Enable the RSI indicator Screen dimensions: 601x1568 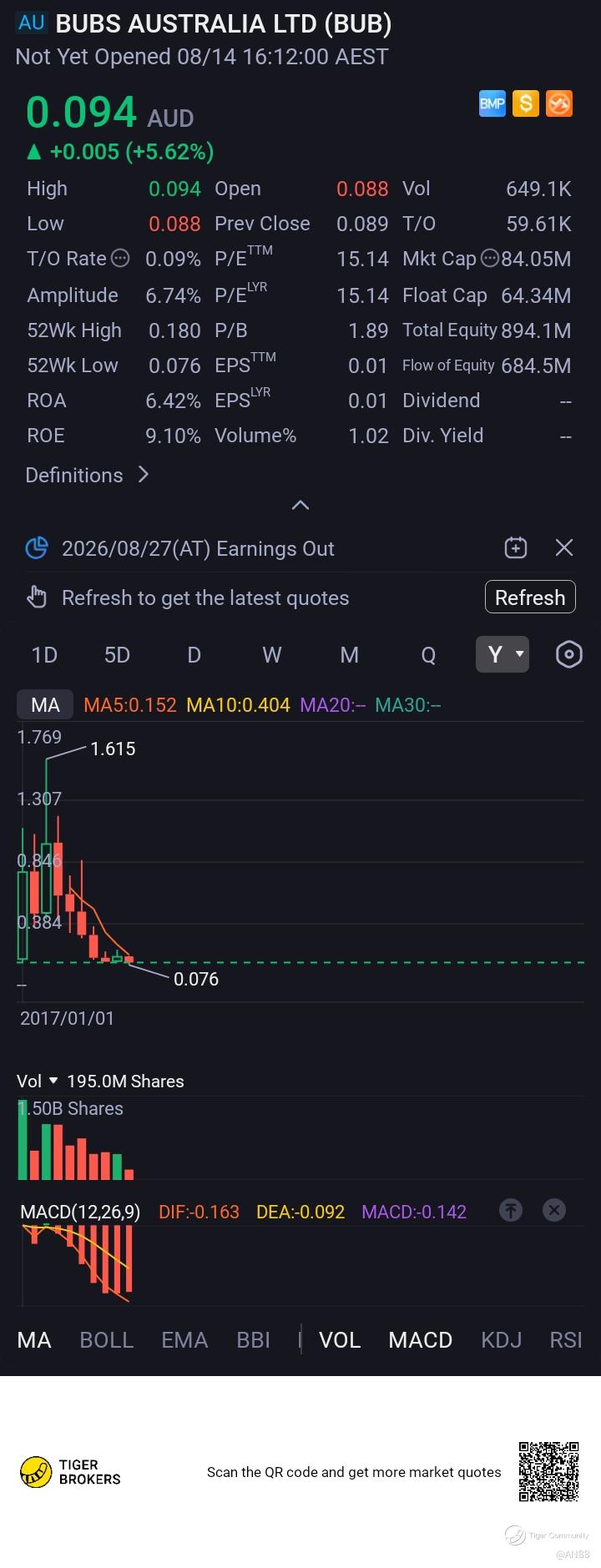(566, 1340)
